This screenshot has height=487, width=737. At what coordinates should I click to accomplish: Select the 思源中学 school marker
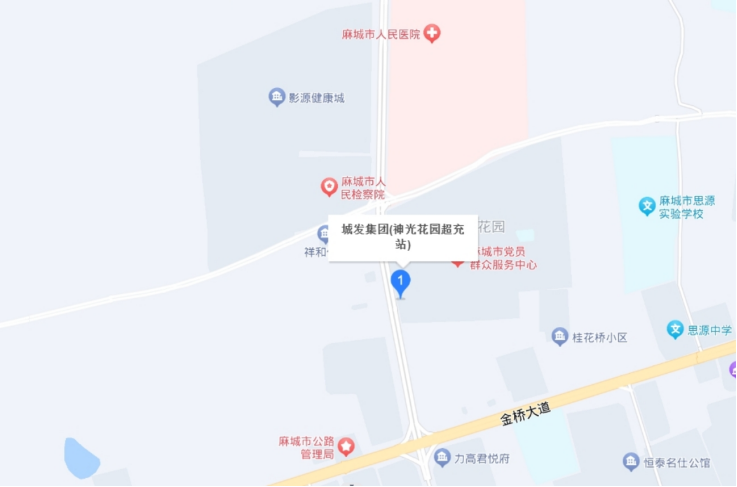(676, 329)
